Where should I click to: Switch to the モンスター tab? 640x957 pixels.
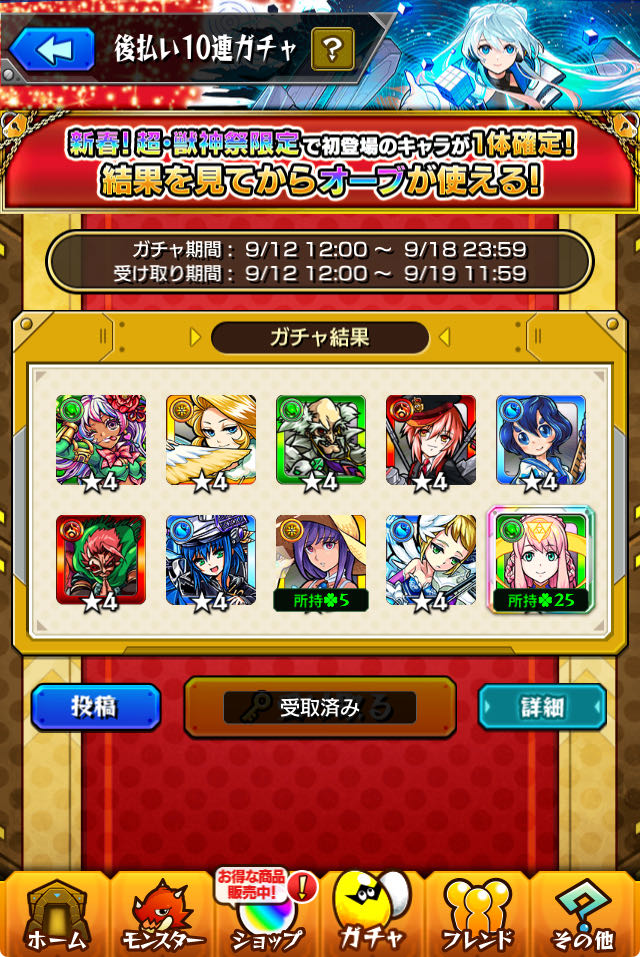pos(162,914)
